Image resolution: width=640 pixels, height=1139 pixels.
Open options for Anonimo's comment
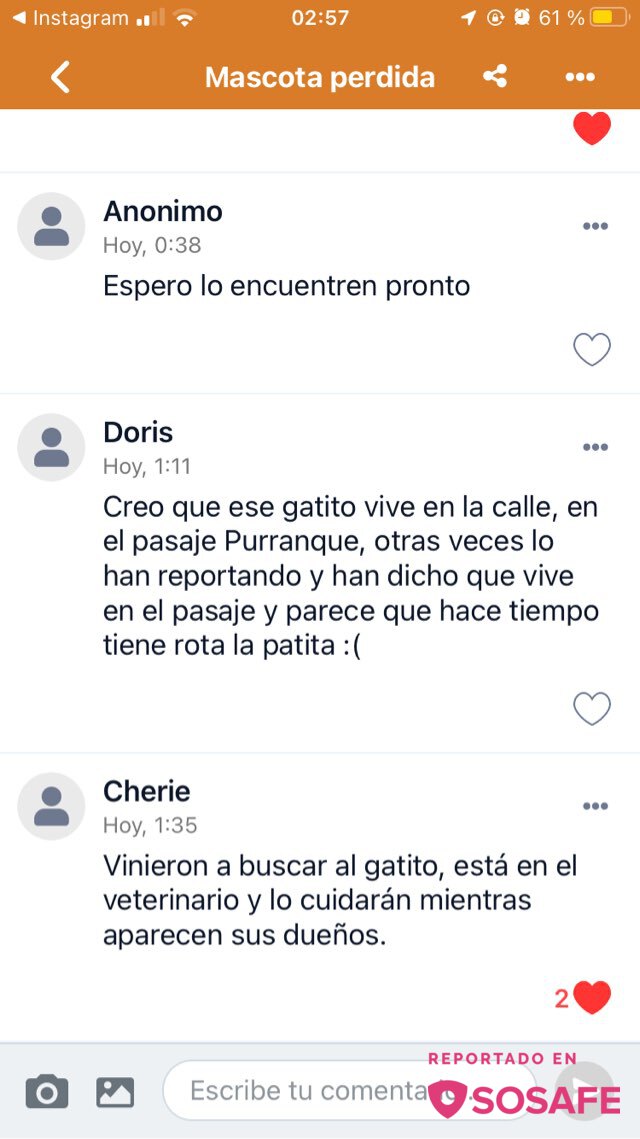pyautogui.click(x=595, y=226)
